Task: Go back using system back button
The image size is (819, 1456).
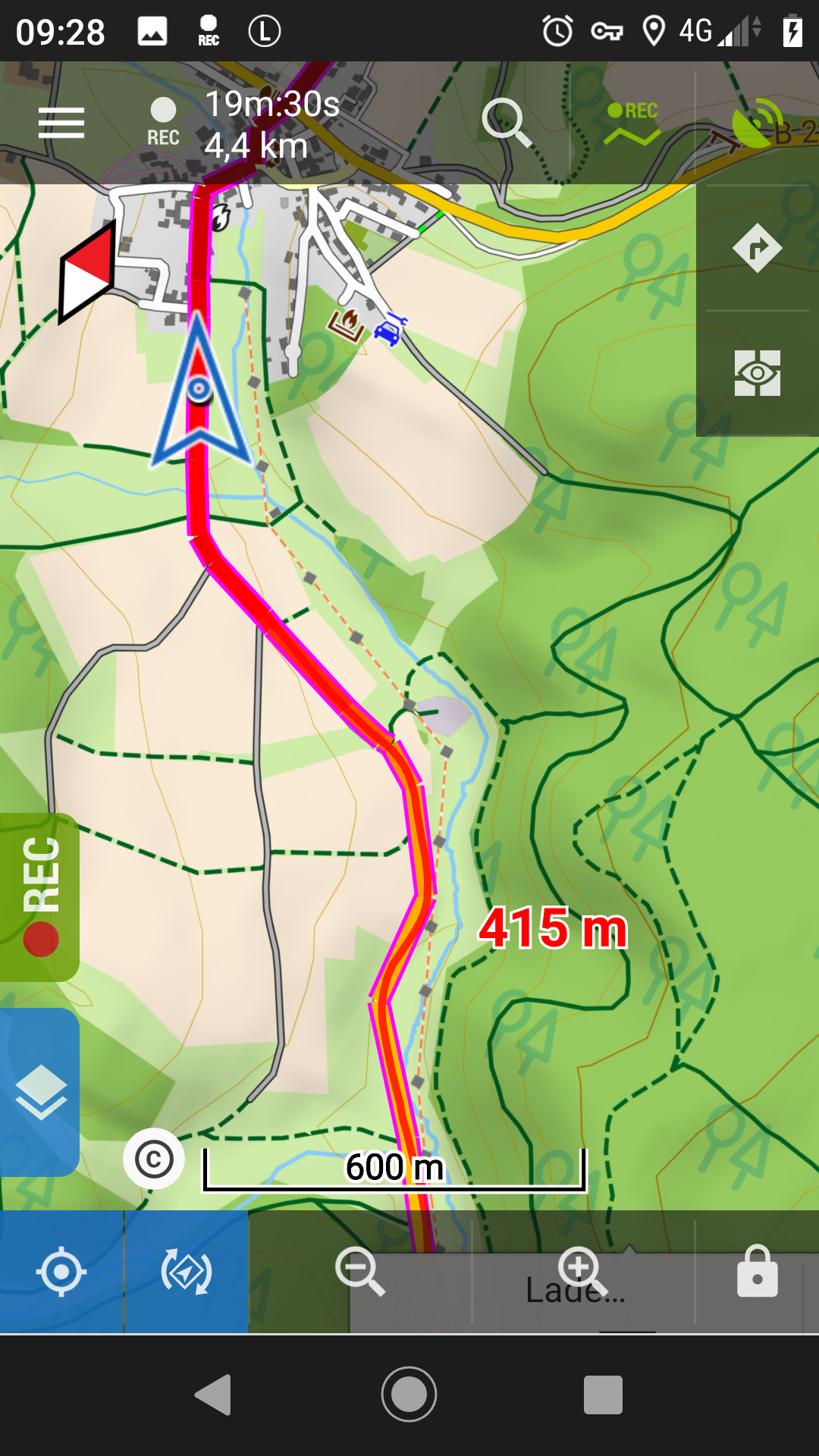Action: coord(213,1395)
